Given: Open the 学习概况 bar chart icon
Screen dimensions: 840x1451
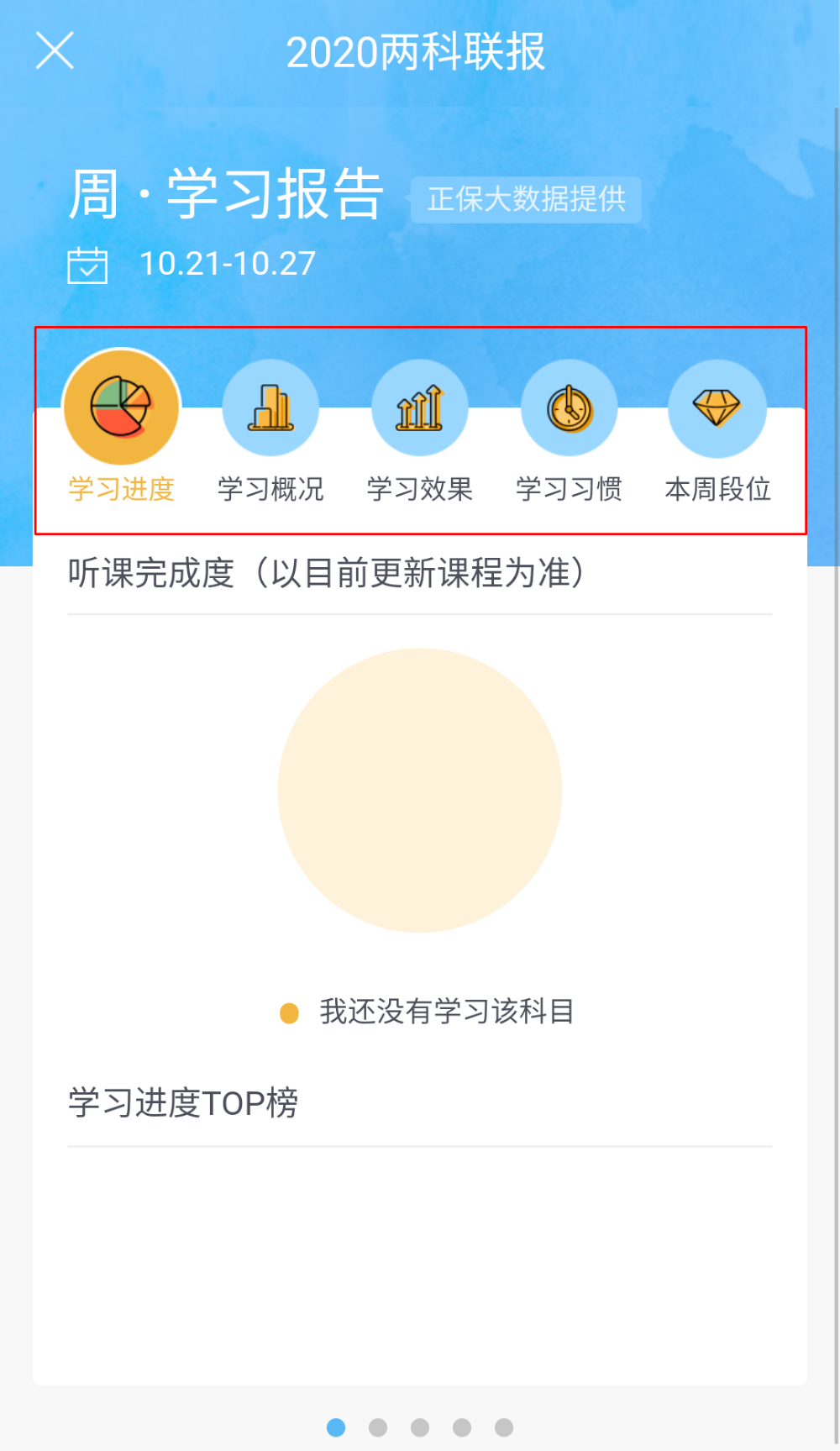Looking at the screenshot, I should tap(270, 407).
